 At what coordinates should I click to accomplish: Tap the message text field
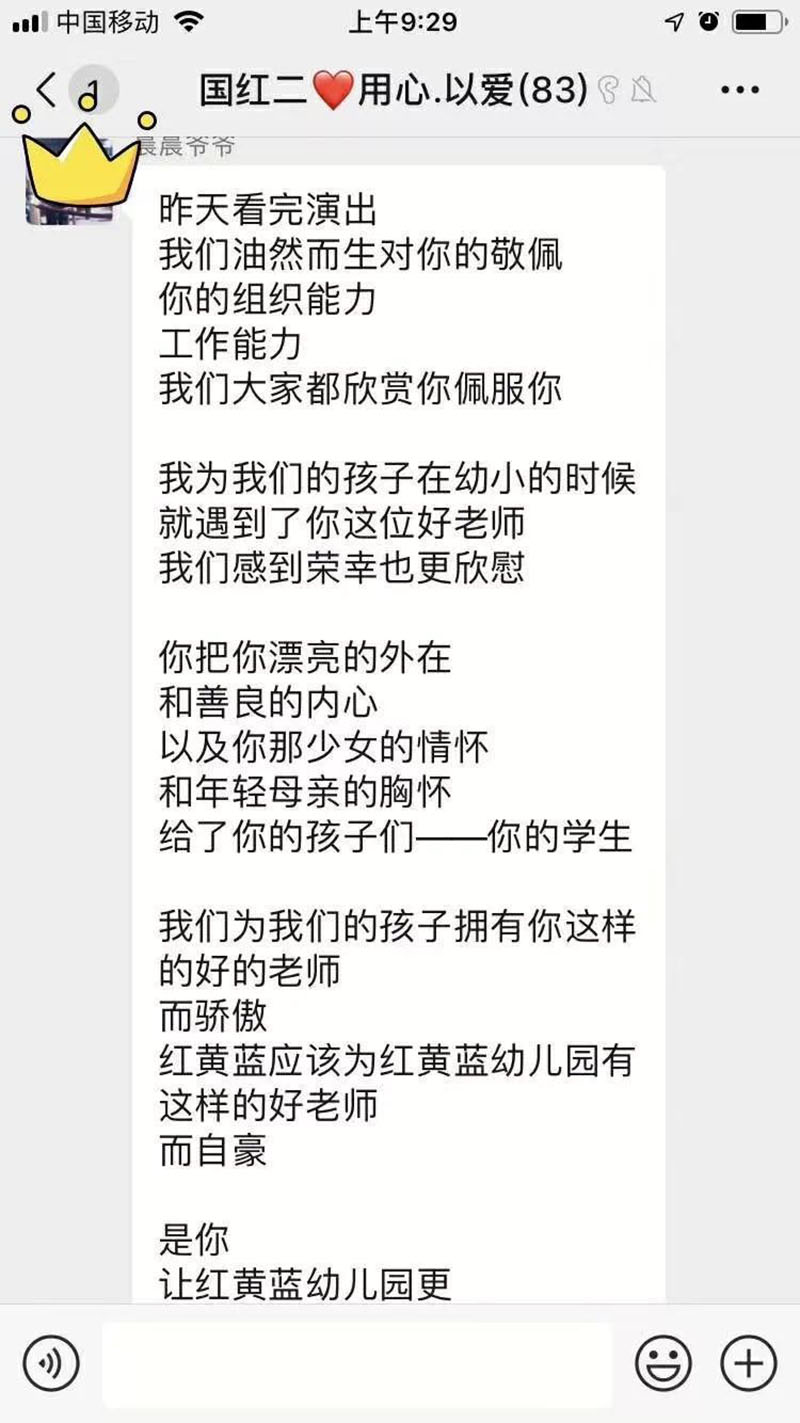pyautogui.click(x=357, y=1364)
